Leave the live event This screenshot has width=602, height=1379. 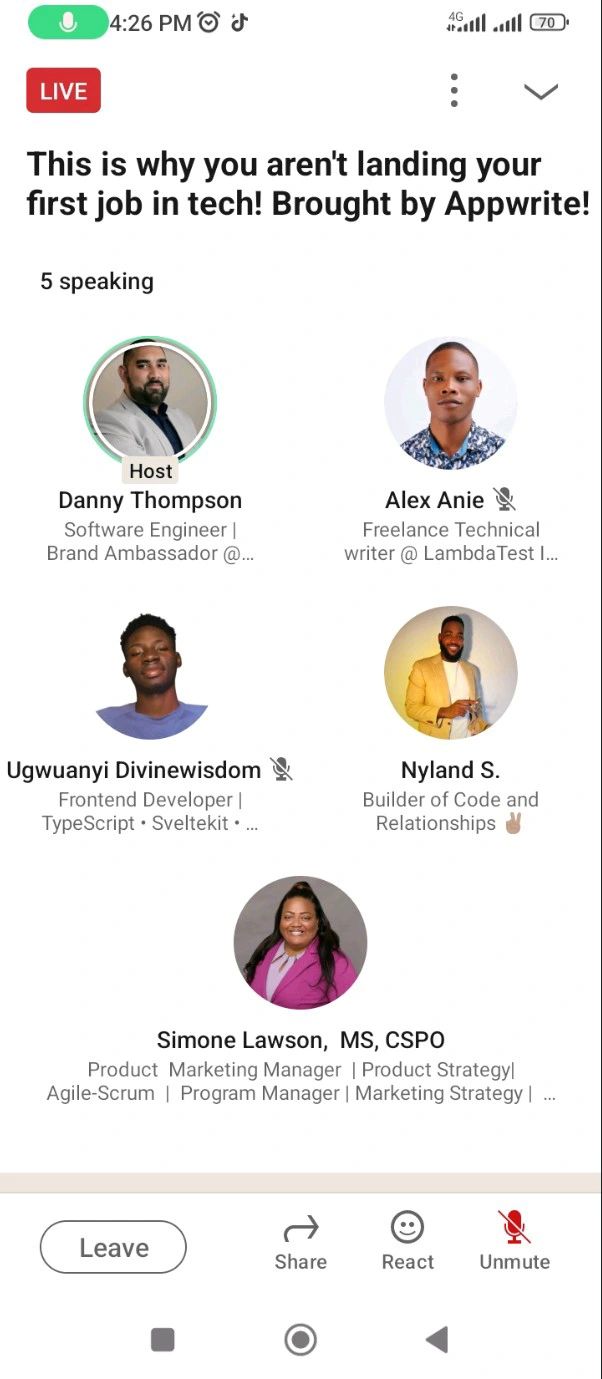113,1247
